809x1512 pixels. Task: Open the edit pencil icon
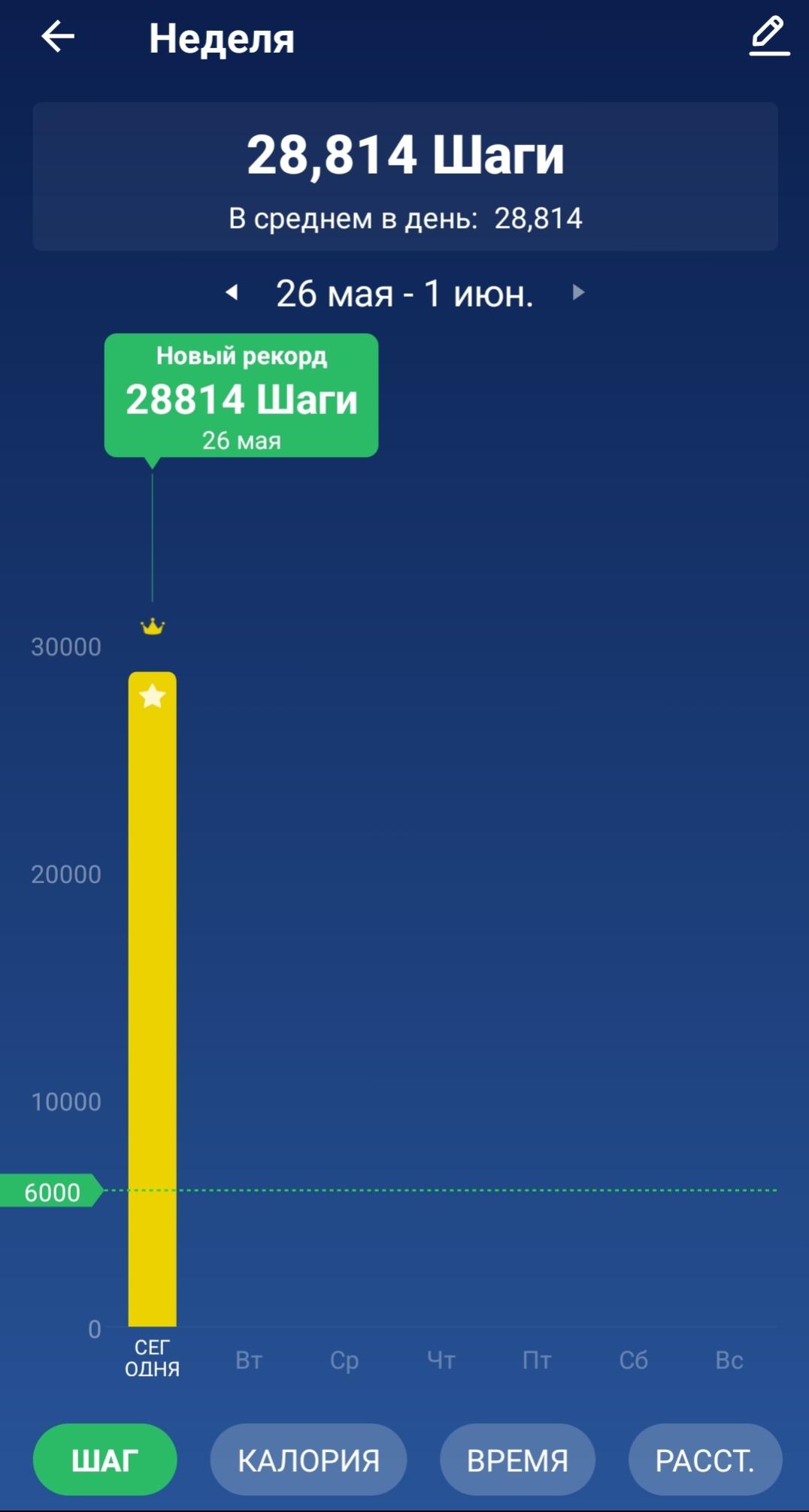(768, 37)
